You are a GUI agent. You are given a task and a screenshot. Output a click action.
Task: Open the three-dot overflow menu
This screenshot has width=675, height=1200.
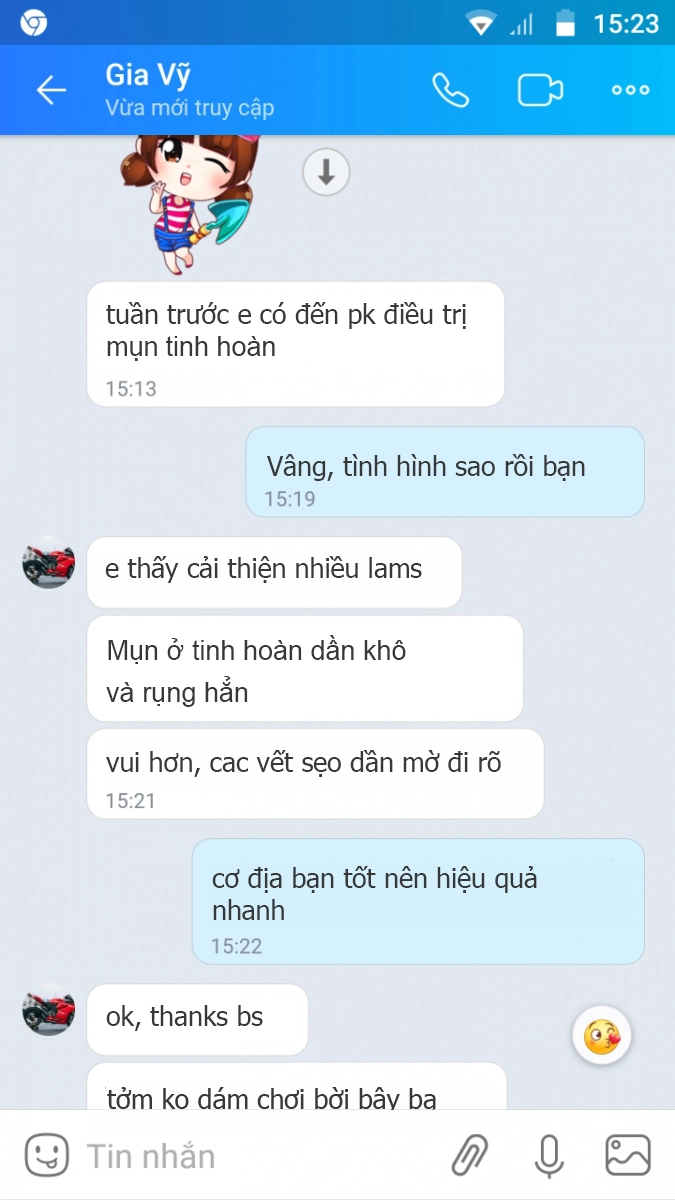[x=630, y=90]
